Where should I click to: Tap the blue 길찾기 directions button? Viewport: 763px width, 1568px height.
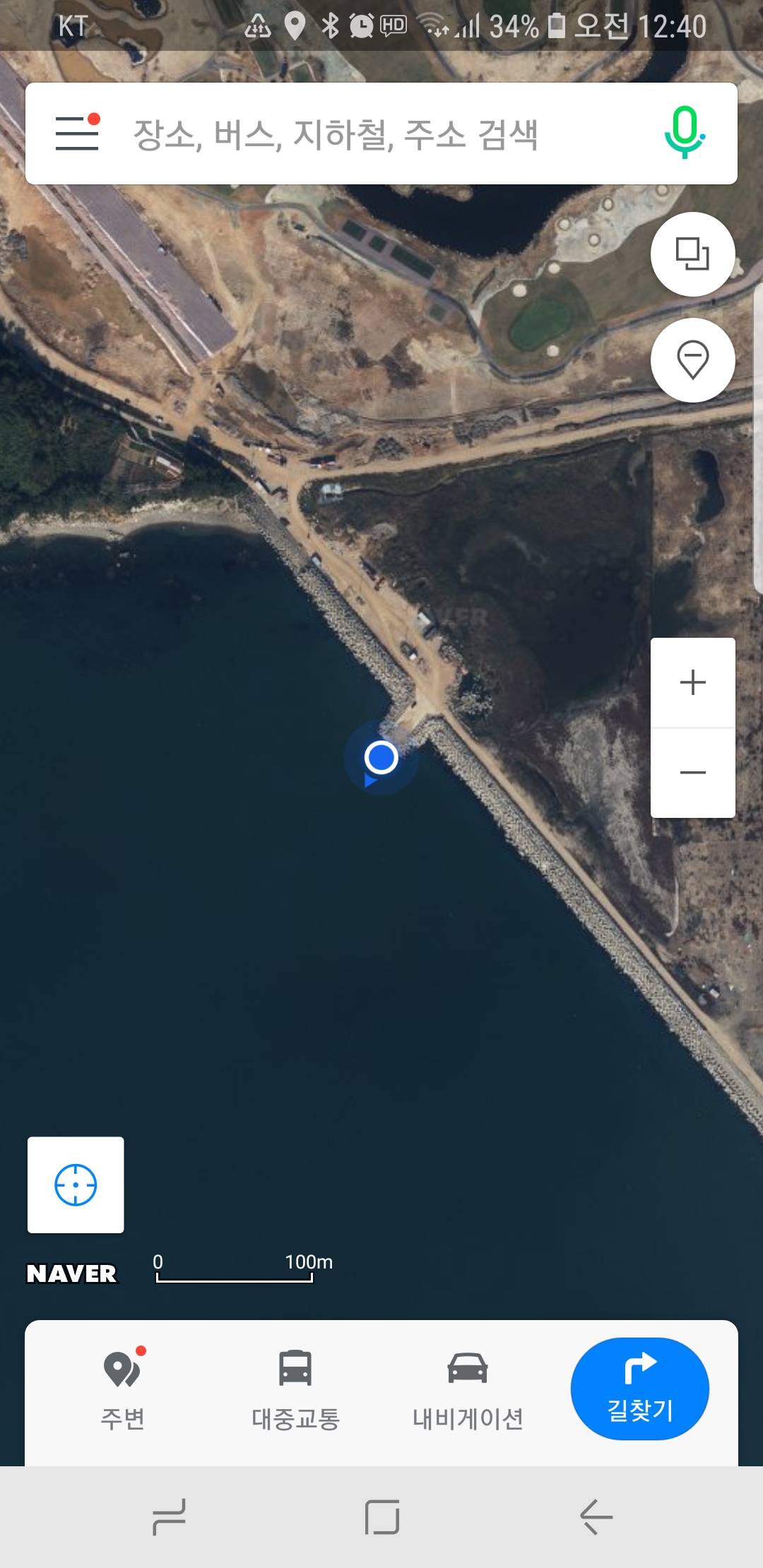point(639,1389)
